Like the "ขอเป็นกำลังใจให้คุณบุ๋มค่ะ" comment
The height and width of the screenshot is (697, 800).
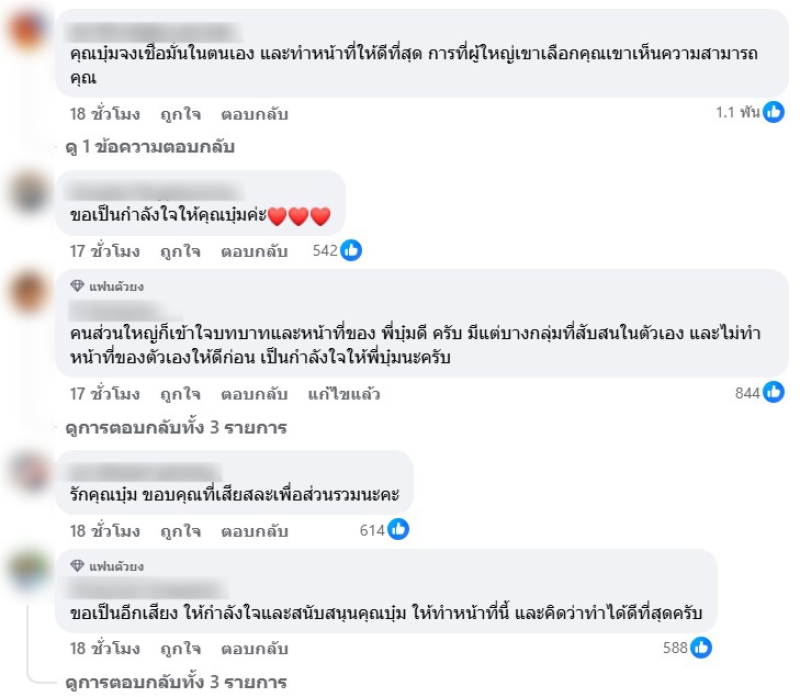tap(180, 251)
